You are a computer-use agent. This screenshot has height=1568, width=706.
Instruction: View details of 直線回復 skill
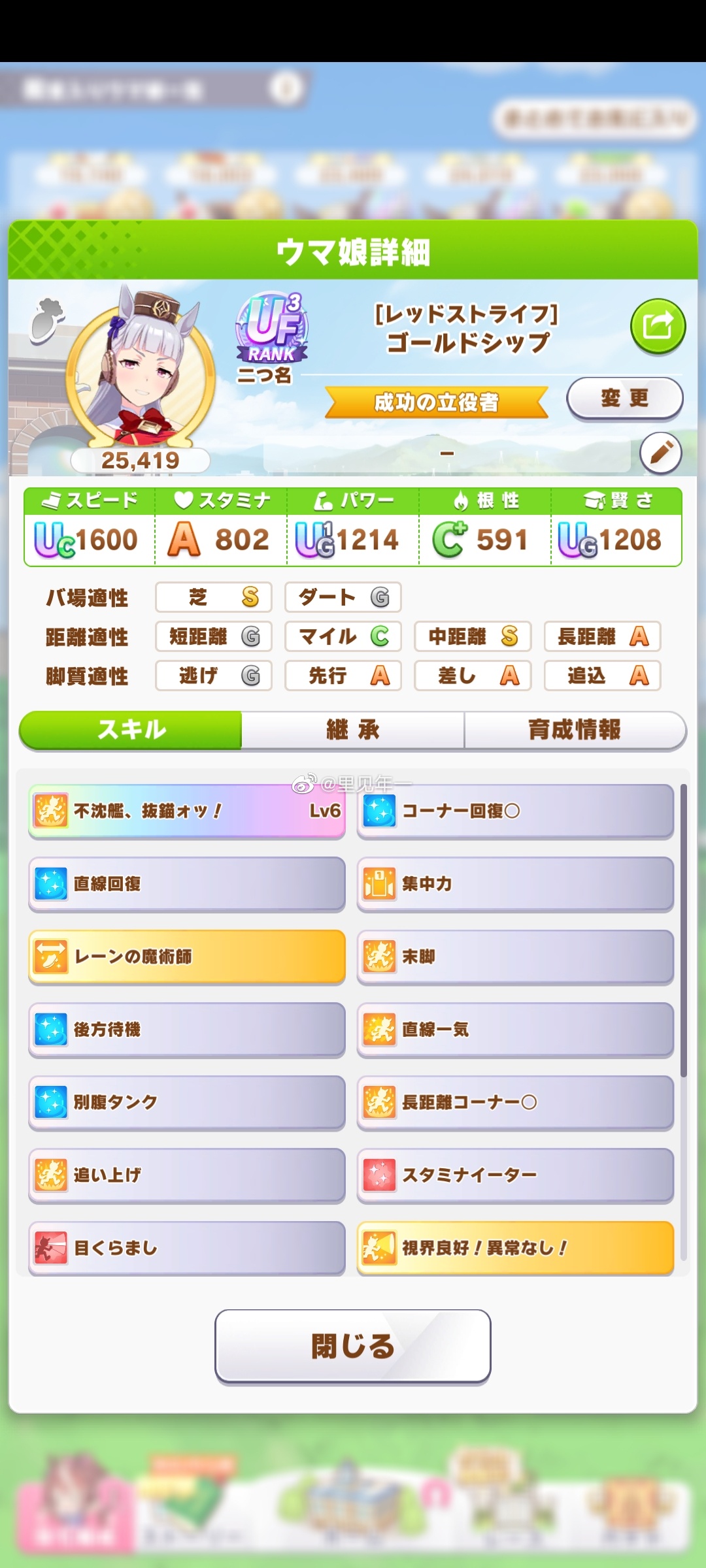pos(187,884)
